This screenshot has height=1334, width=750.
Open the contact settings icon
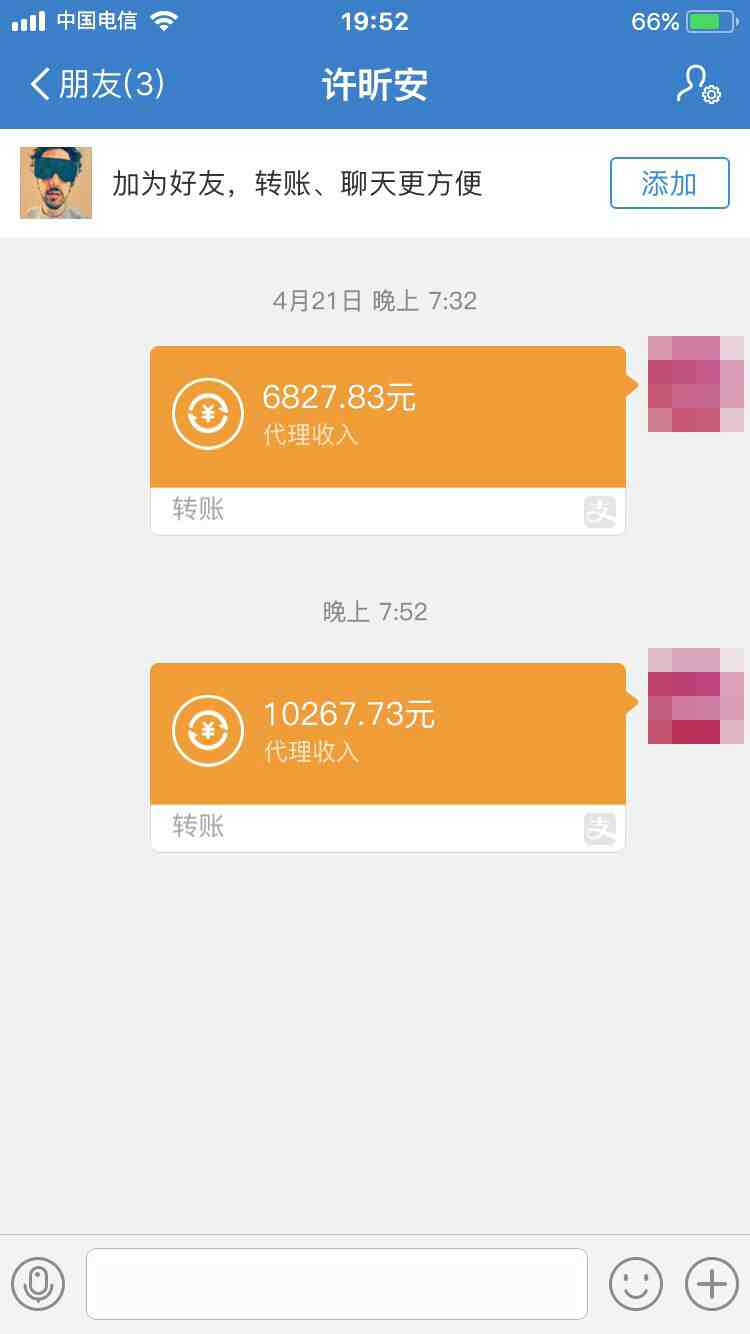(698, 85)
